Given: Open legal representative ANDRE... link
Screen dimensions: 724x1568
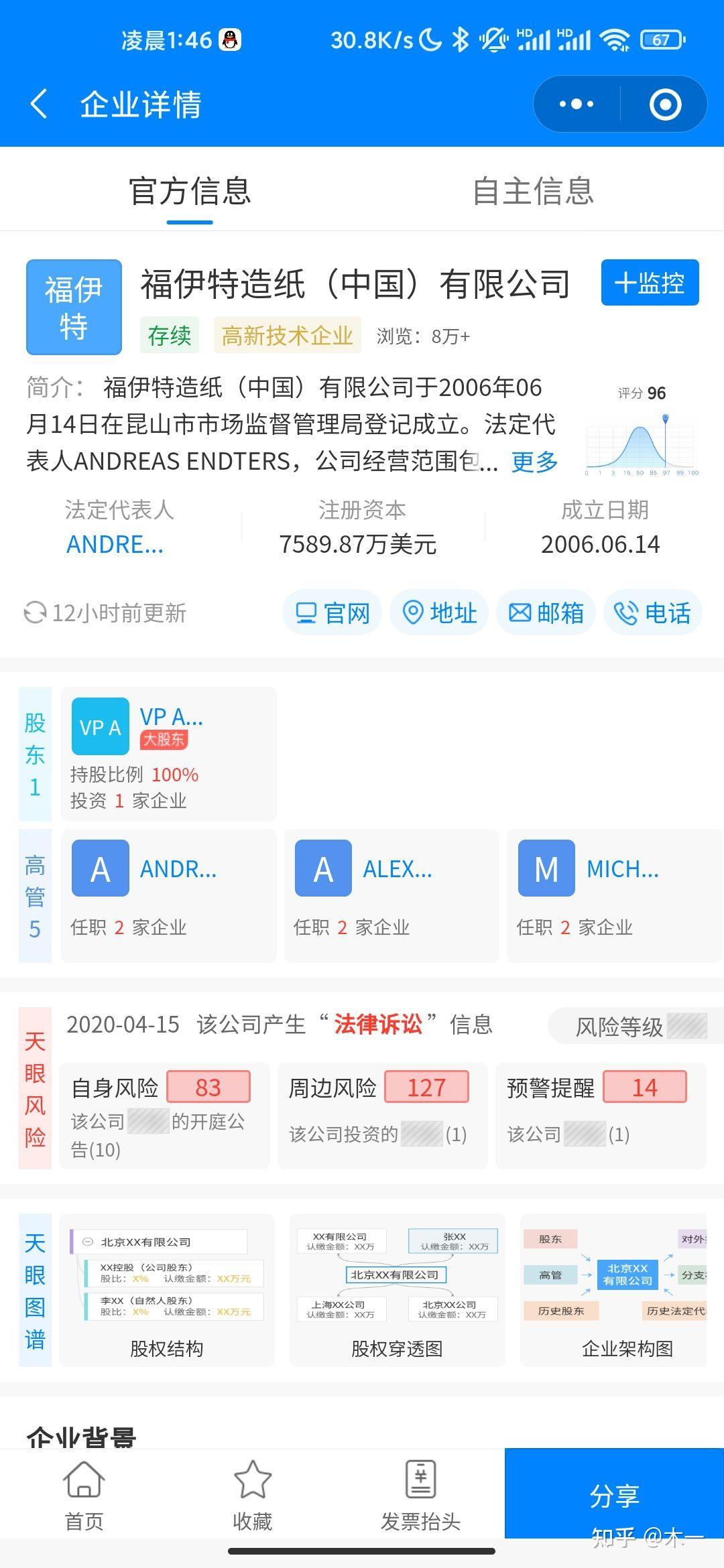Looking at the screenshot, I should (x=115, y=544).
